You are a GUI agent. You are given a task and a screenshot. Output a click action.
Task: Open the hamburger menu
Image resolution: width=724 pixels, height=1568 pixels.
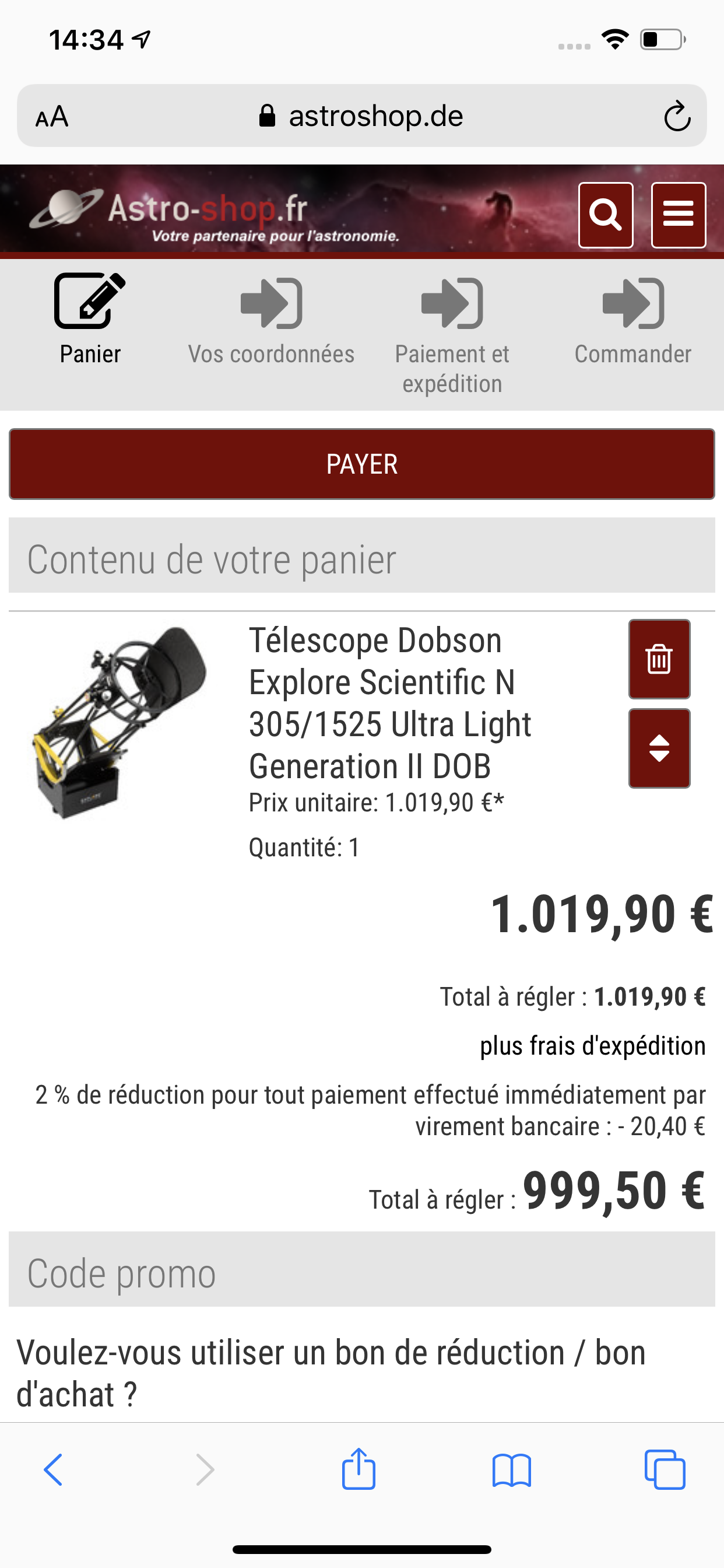[x=679, y=215]
